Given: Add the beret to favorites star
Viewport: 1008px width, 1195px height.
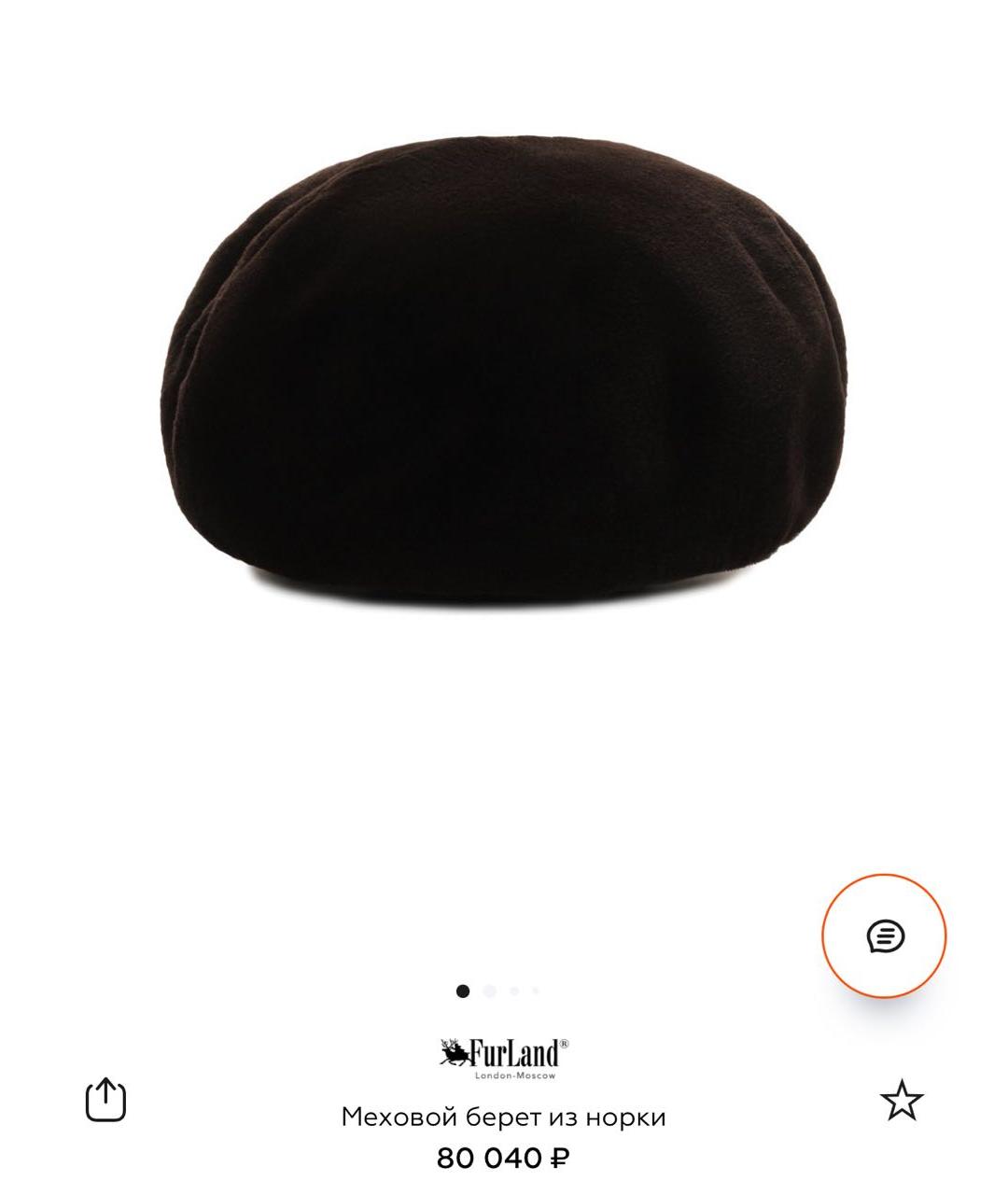Looking at the screenshot, I should tap(901, 1100).
